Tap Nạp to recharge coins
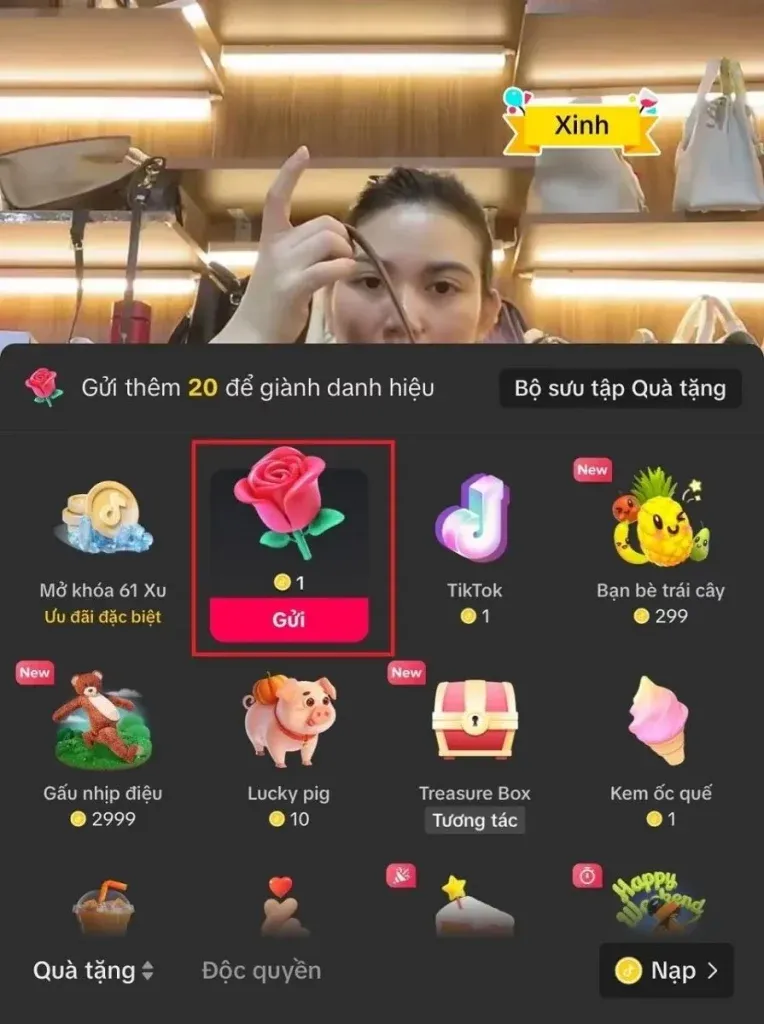The height and width of the screenshot is (1024, 764). (666, 970)
